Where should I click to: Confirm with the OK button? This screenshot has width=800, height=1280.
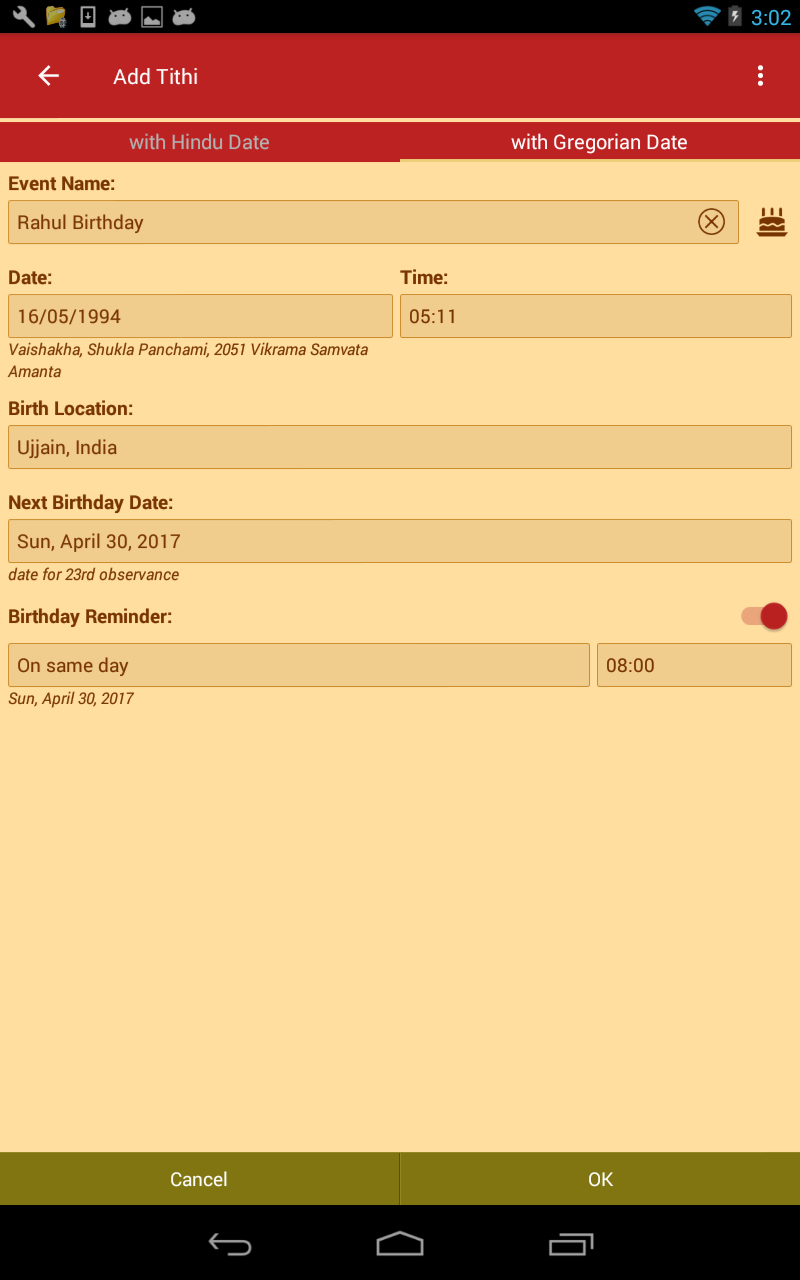click(x=600, y=1179)
